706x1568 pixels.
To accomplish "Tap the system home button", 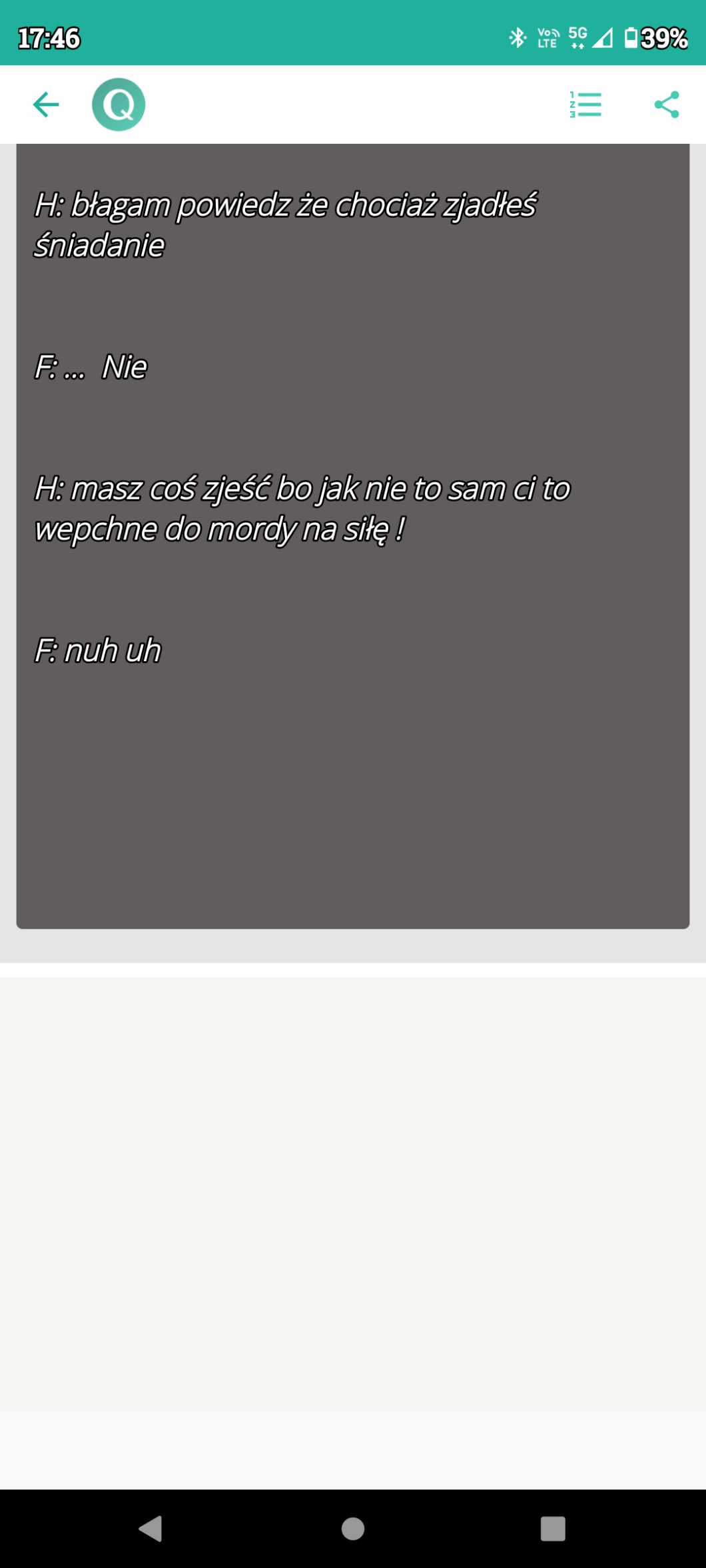I will tap(353, 1529).
